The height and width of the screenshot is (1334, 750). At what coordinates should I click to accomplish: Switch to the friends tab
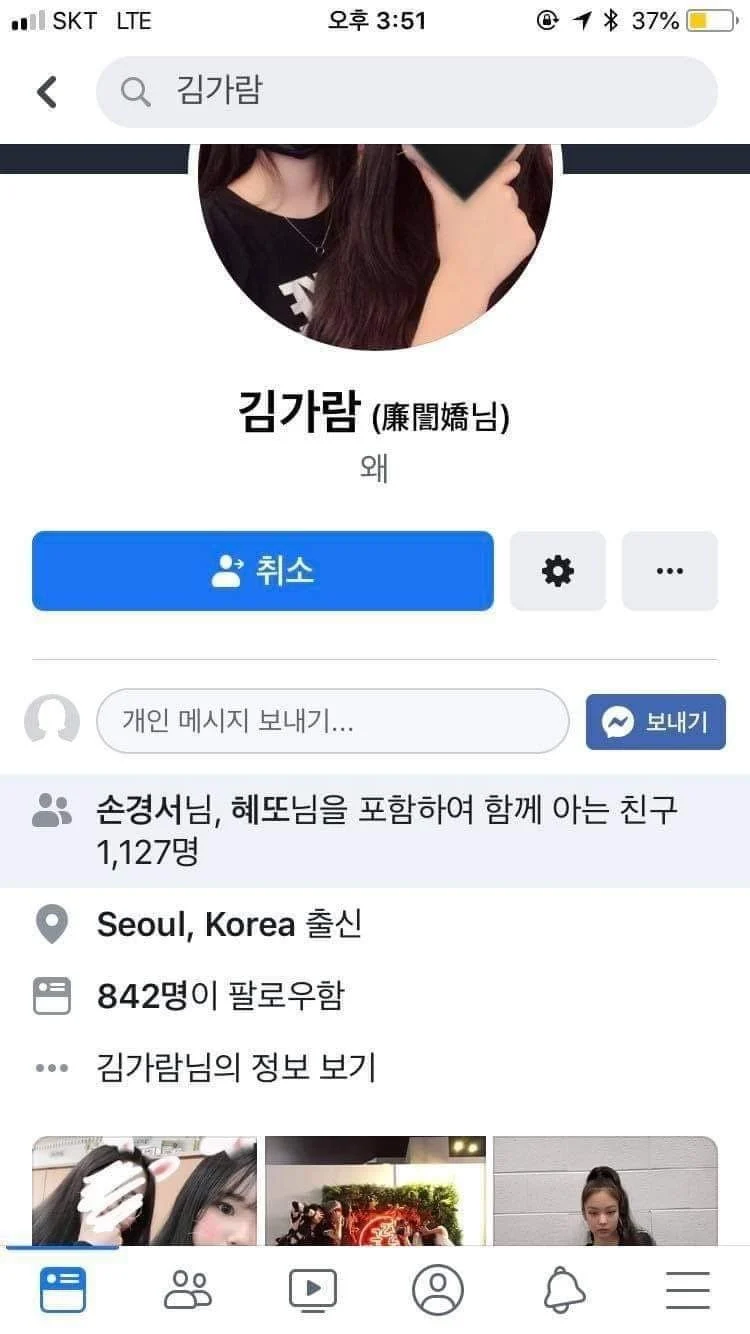[x=188, y=1290]
